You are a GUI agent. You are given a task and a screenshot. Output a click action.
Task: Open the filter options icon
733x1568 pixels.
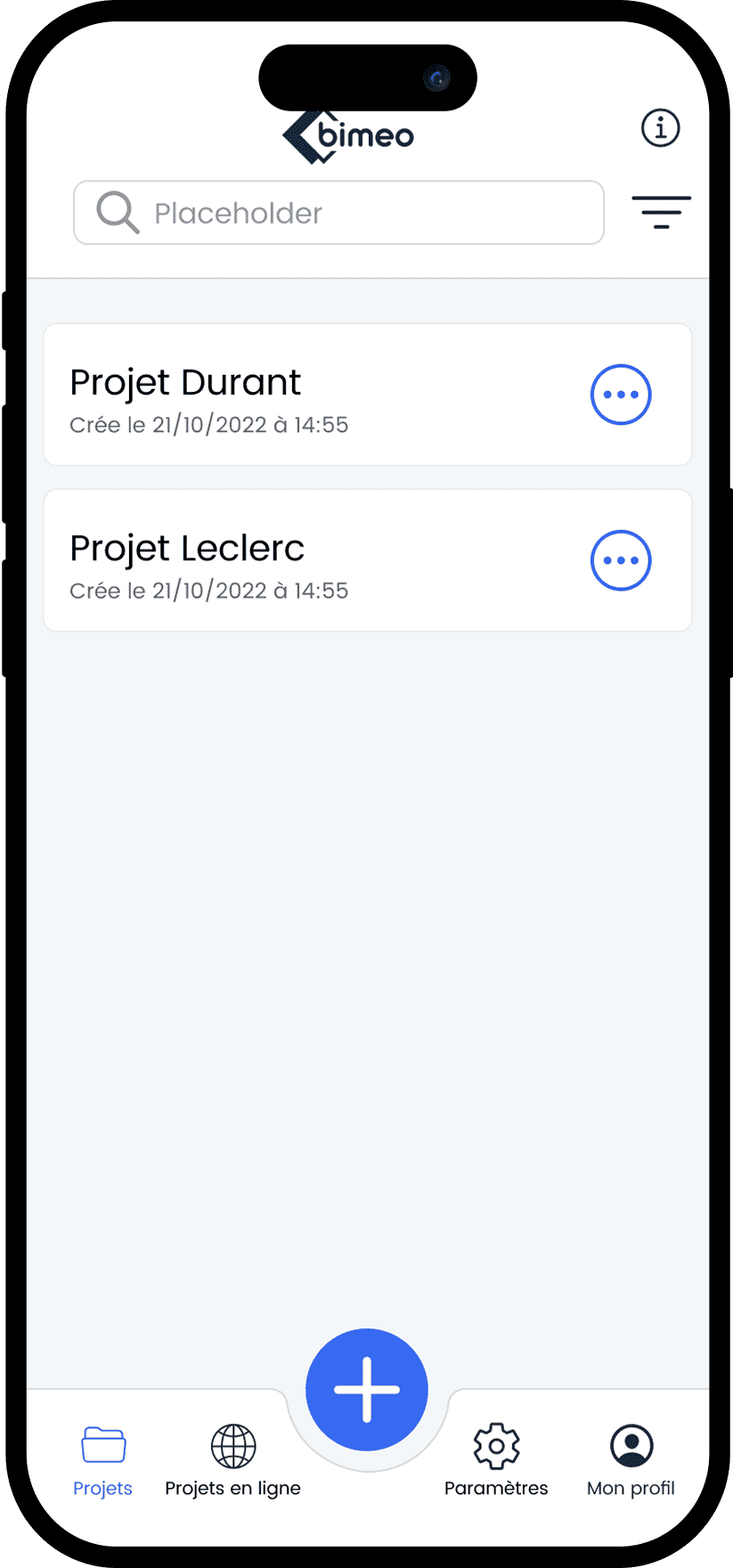click(661, 212)
